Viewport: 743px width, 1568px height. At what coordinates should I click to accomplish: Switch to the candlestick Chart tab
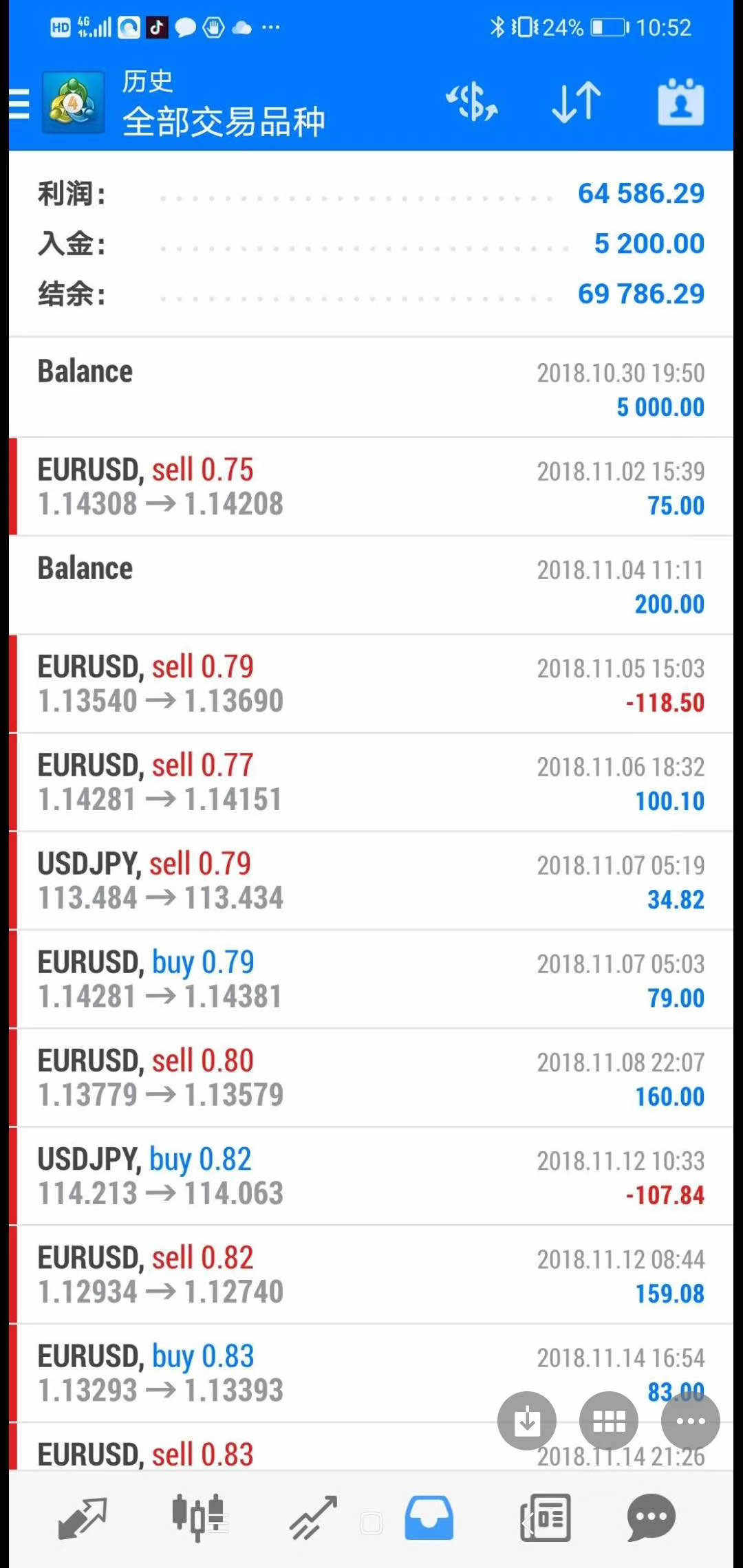tap(198, 1517)
